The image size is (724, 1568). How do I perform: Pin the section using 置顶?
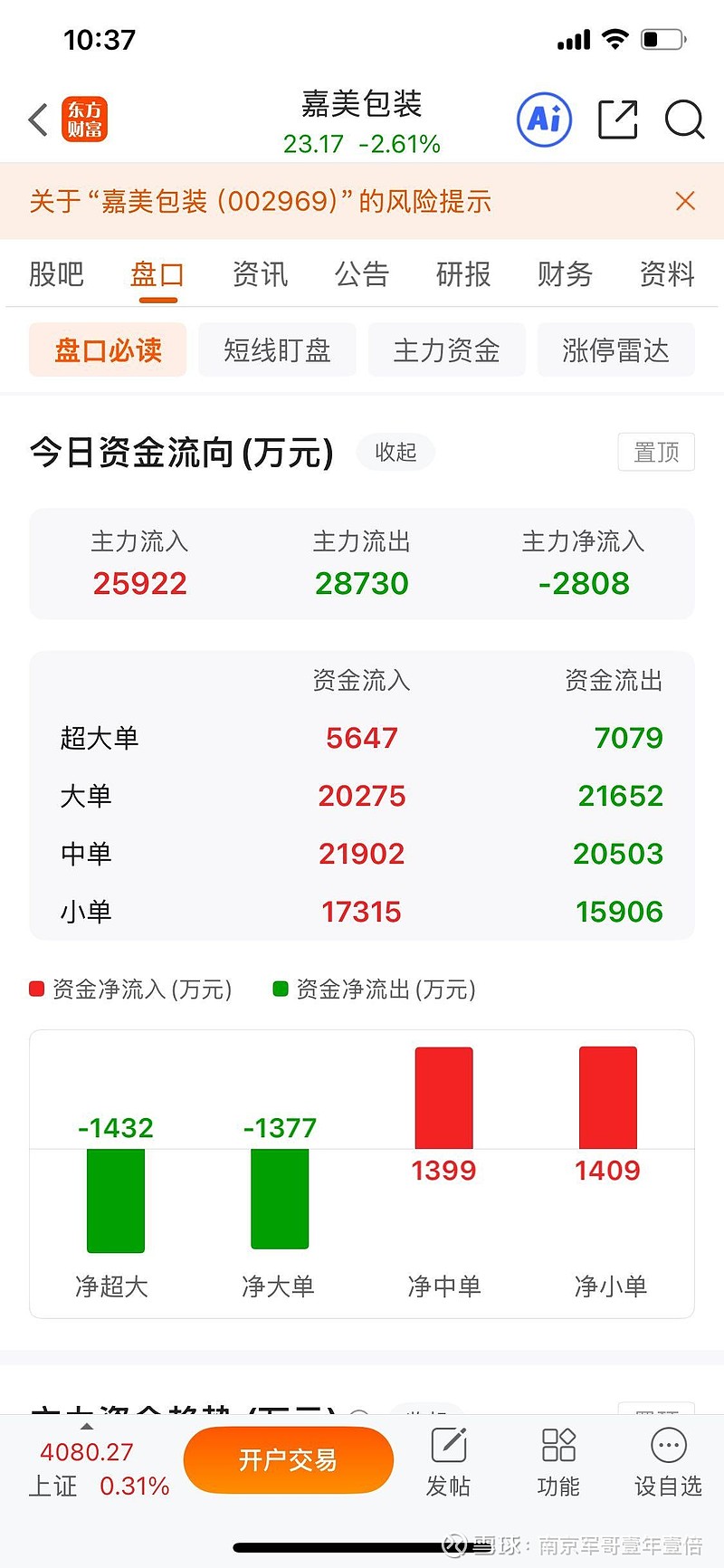[655, 452]
